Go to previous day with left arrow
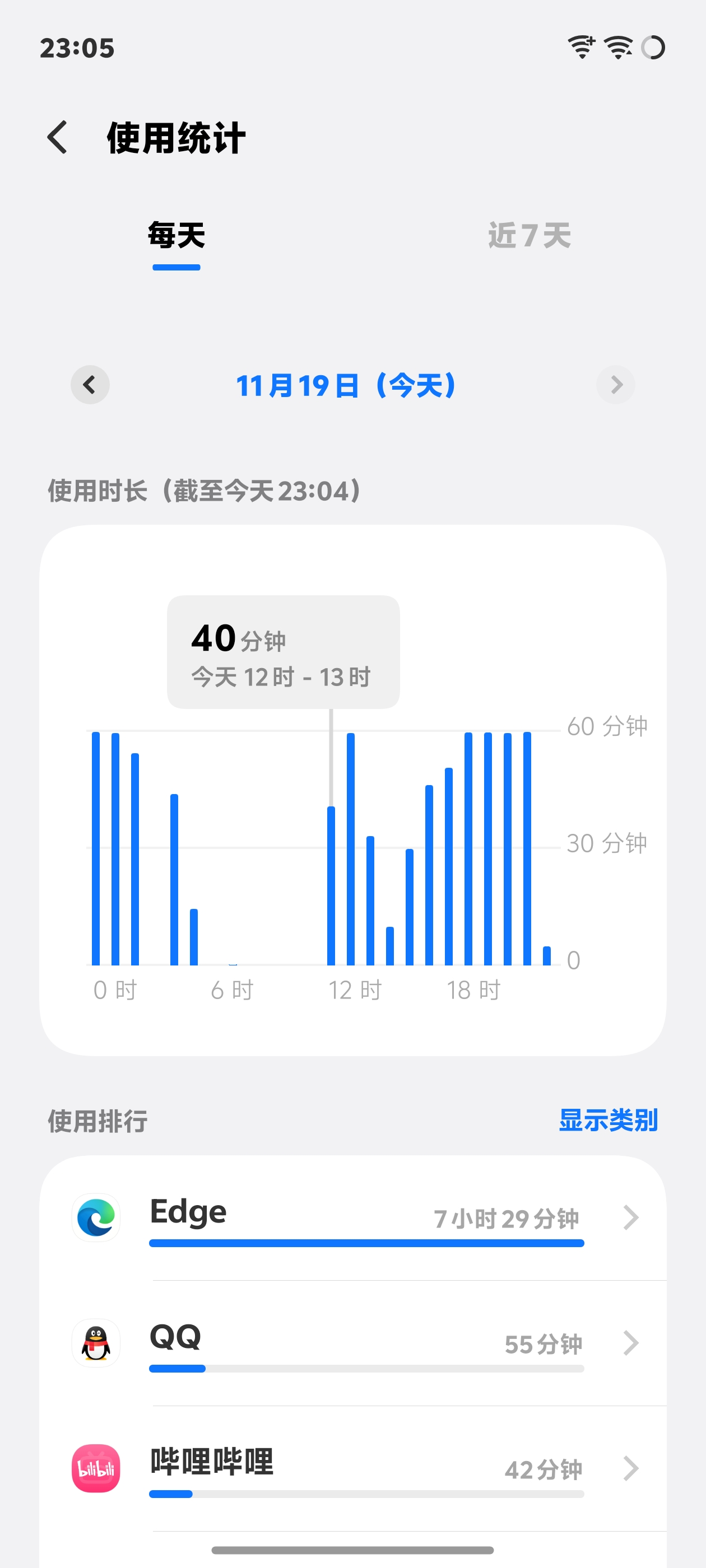This screenshot has width=706, height=1568. [90, 385]
